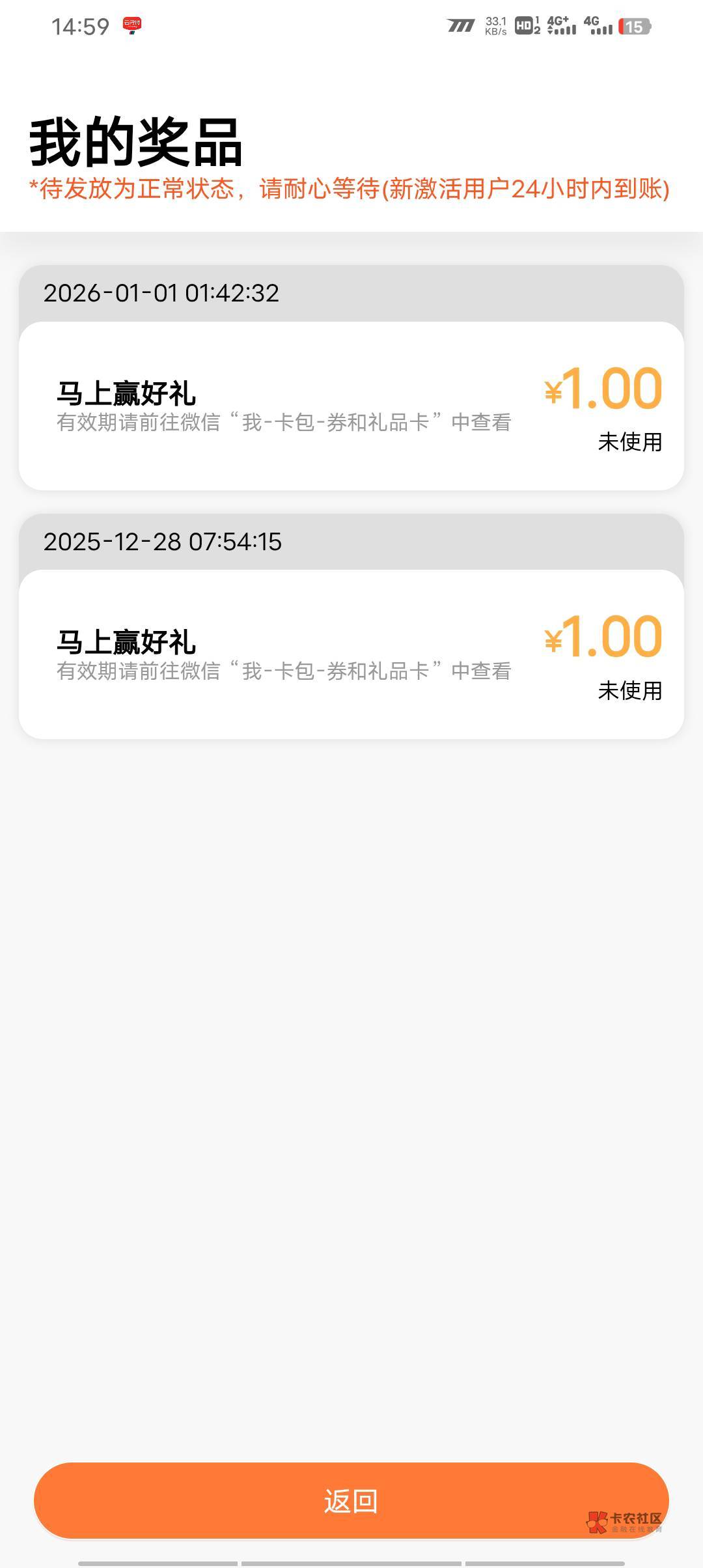Open the 2025-12-28 马上赢好礼 prize card
The width and height of the screenshot is (703, 1568).
(351, 654)
